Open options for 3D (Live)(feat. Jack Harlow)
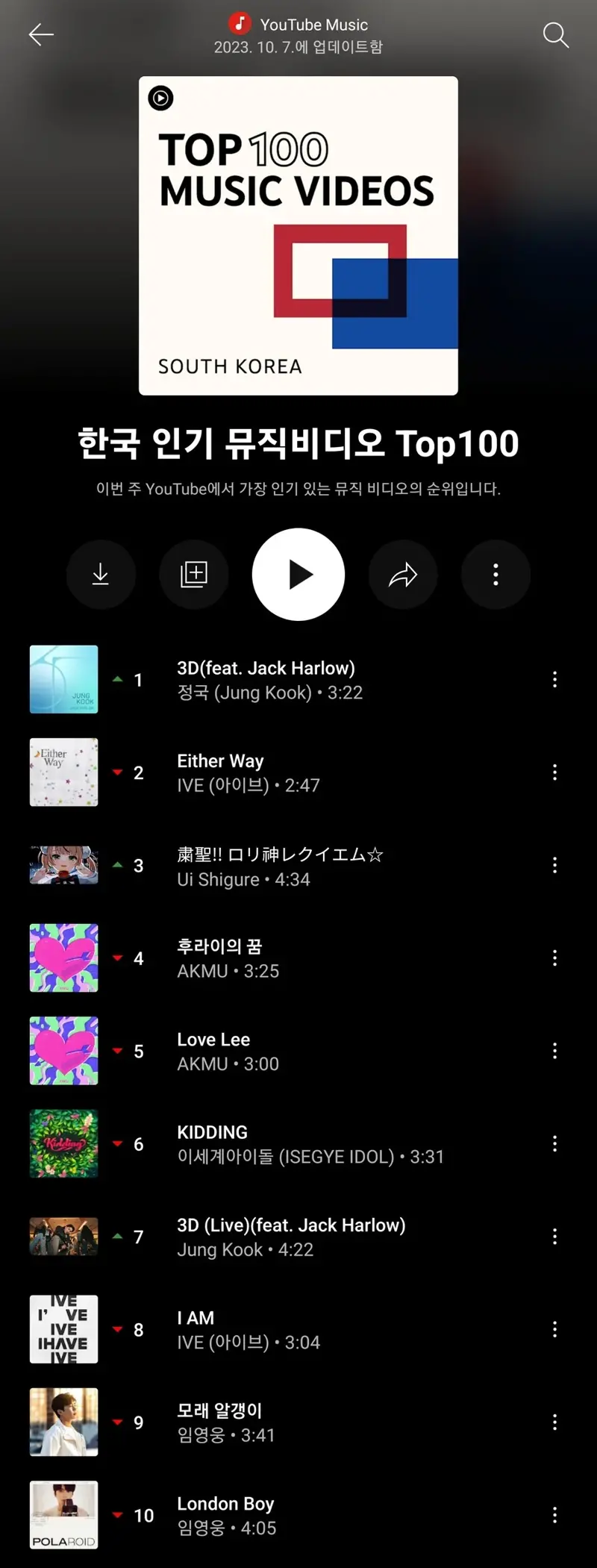Image resolution: width=597 pixels, height=1568 pixels. click(554, 1237)
